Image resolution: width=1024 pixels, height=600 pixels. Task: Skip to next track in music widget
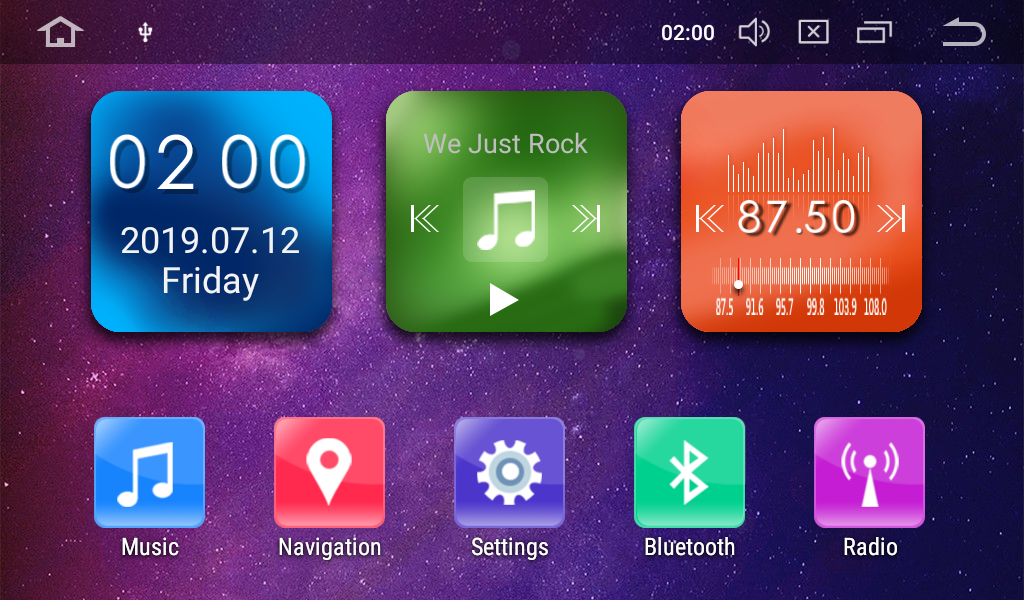click(x=585, y=218)
